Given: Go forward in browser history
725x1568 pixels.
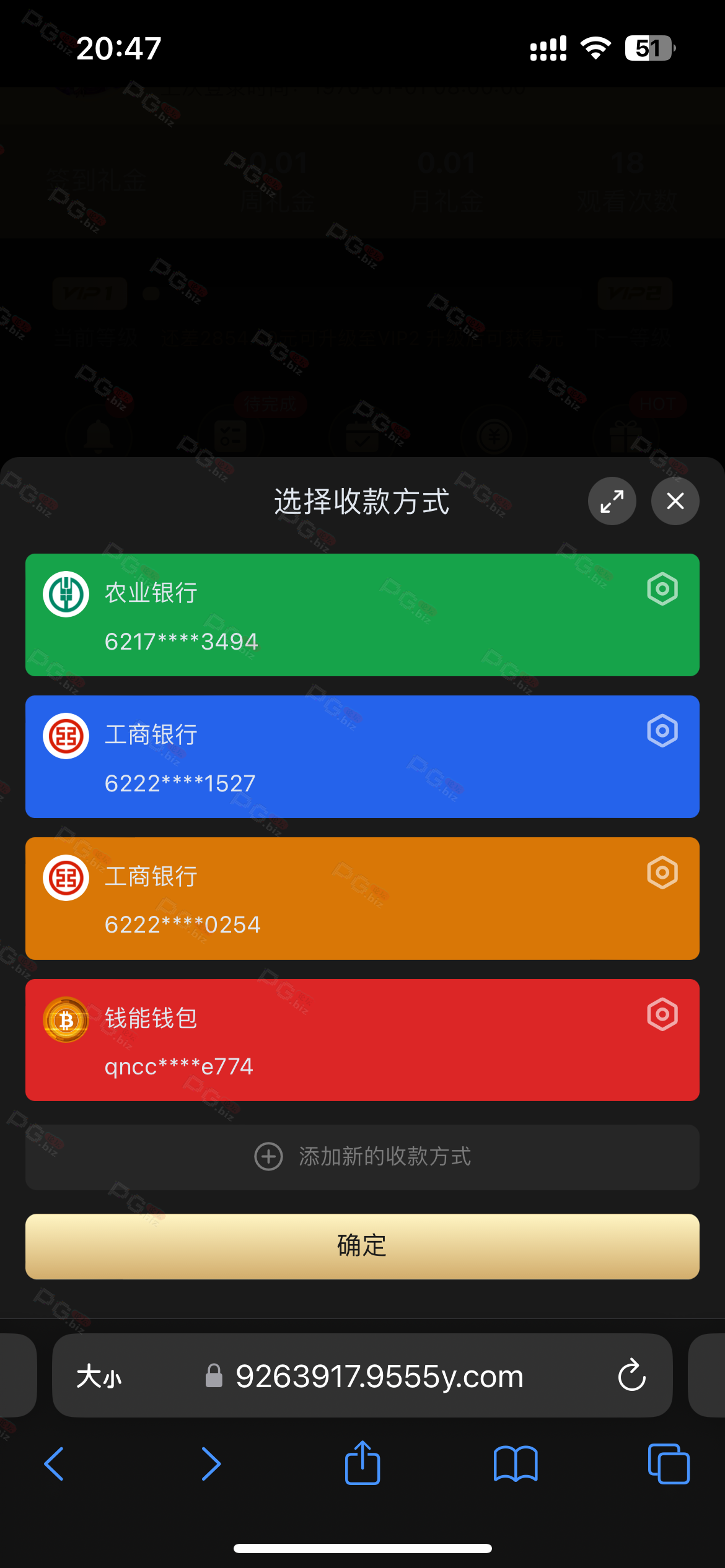Looking at the screenshot, I should (x=211, y=1464).
